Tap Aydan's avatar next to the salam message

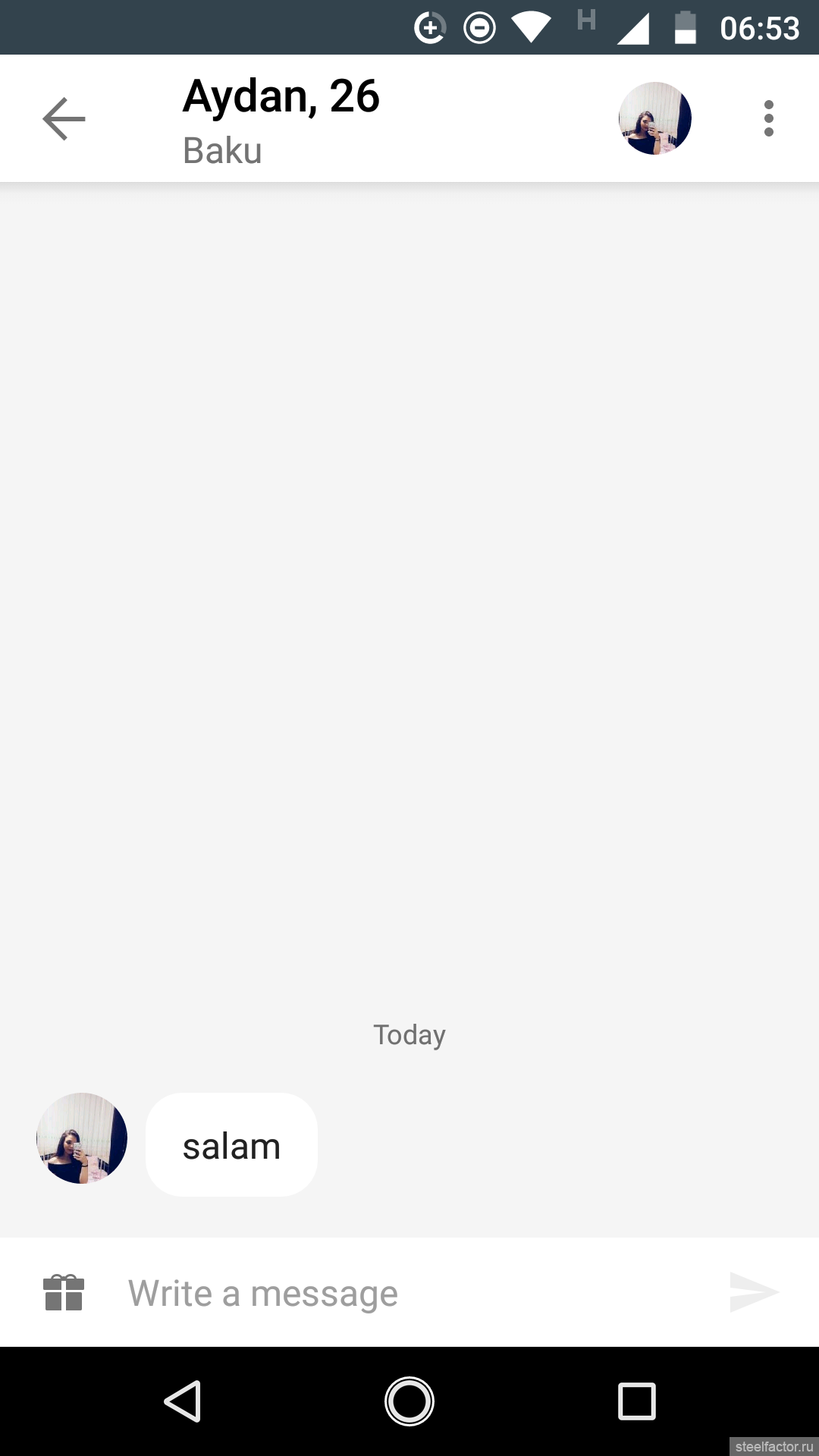tap(82, 1138)
